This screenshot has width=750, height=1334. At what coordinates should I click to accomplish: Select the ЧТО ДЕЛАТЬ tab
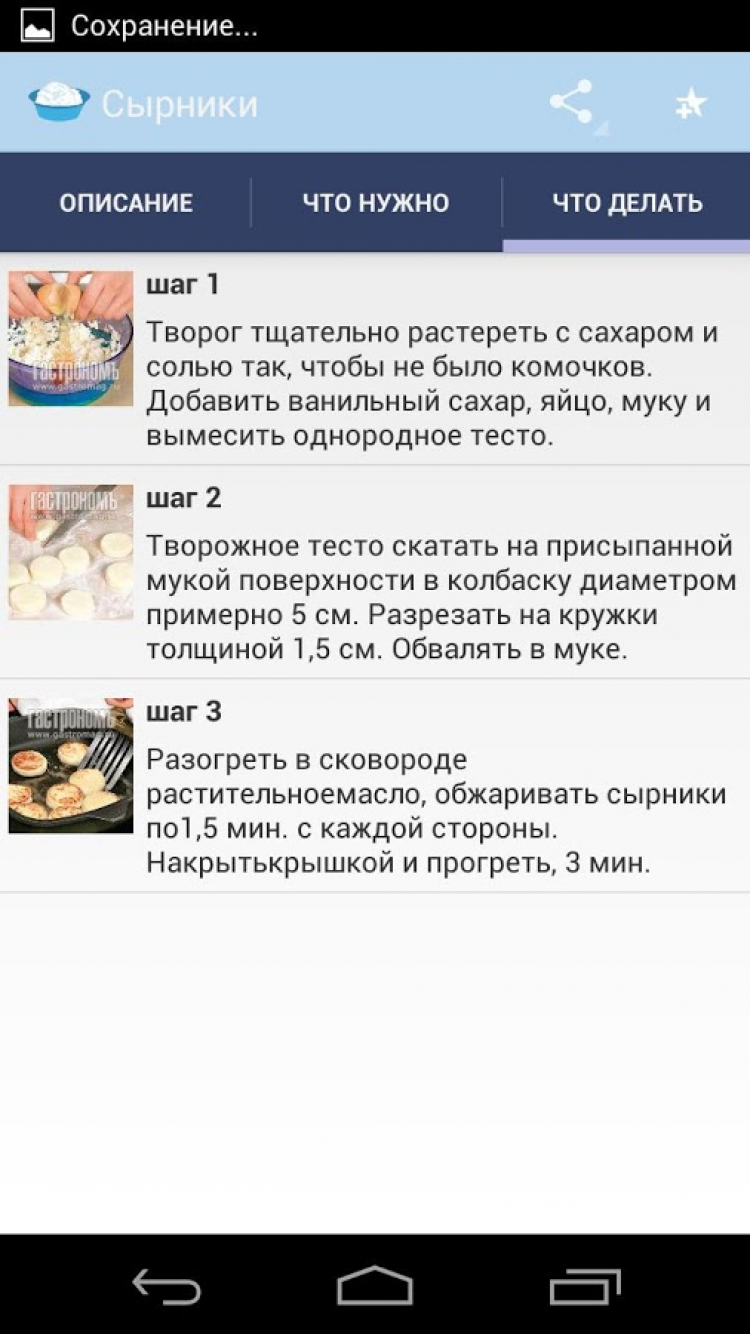627,203
